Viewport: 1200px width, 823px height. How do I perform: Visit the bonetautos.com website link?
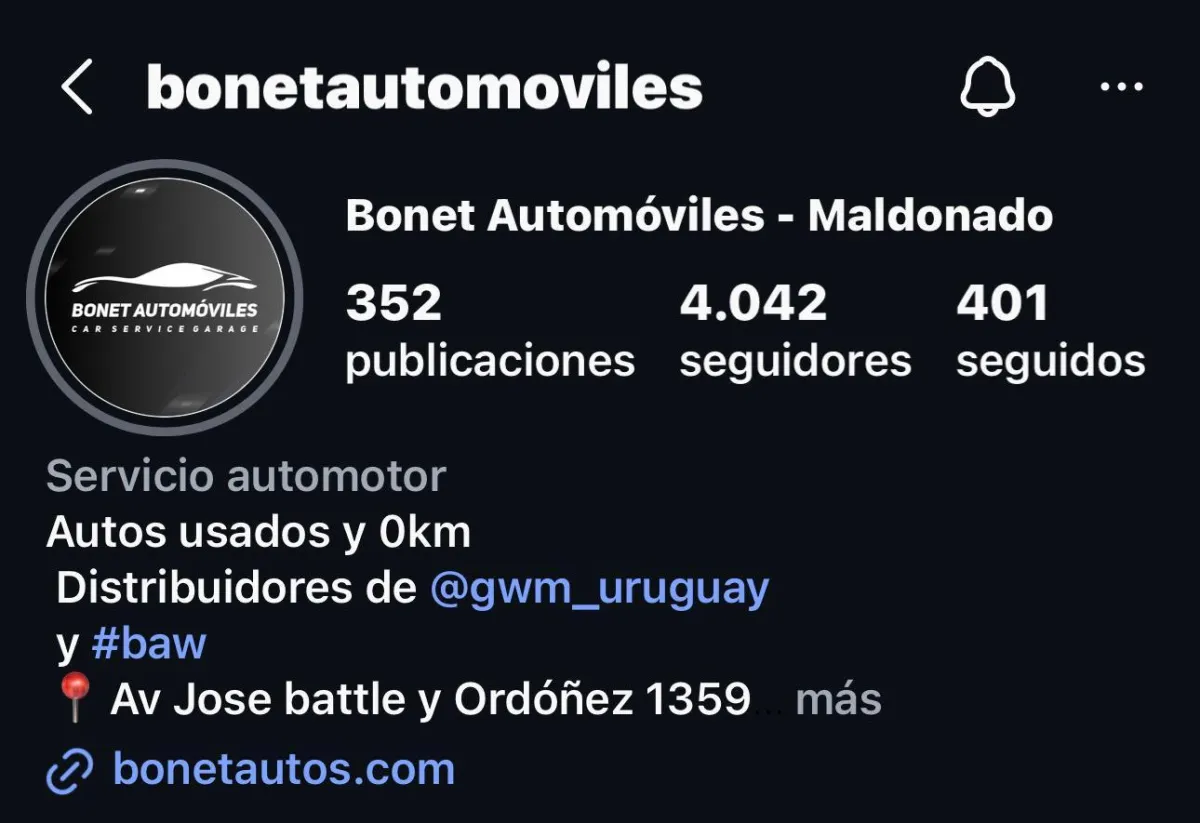(283, 769)
